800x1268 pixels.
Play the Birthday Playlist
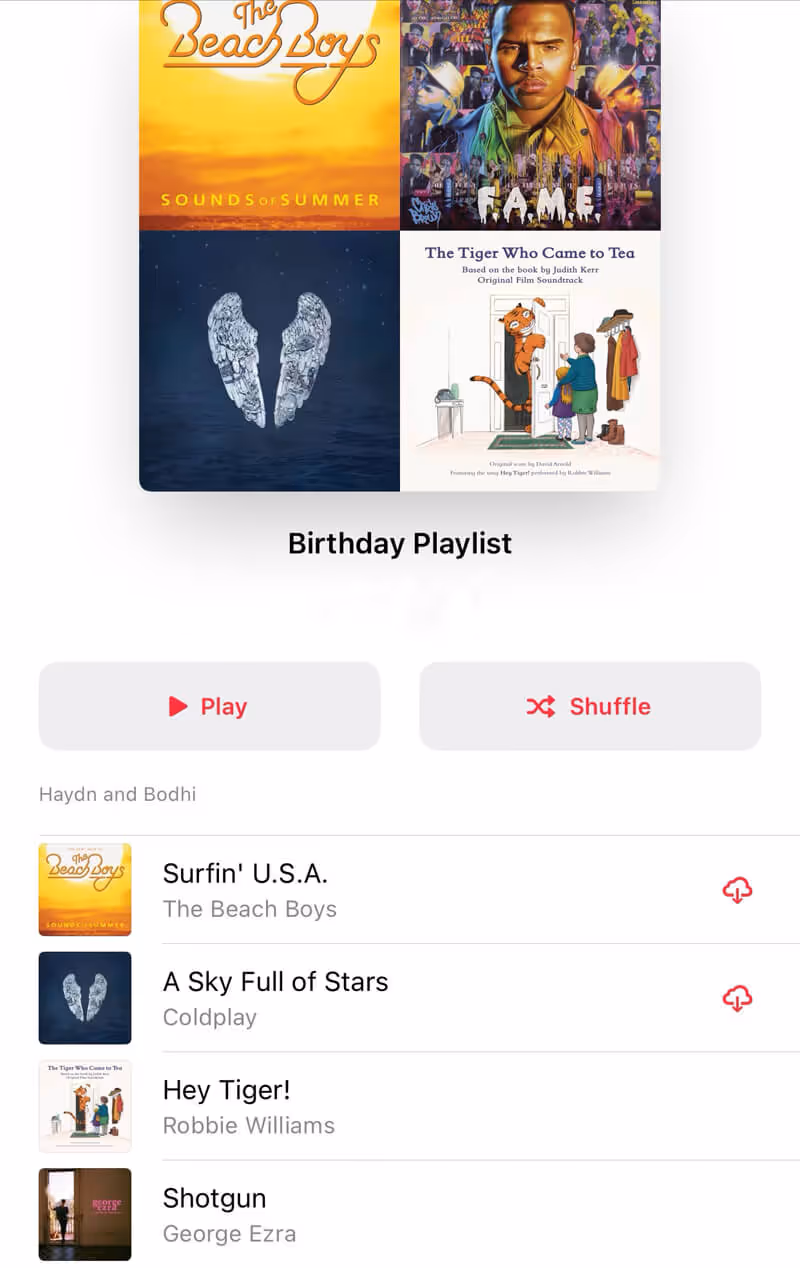(209, 706)
